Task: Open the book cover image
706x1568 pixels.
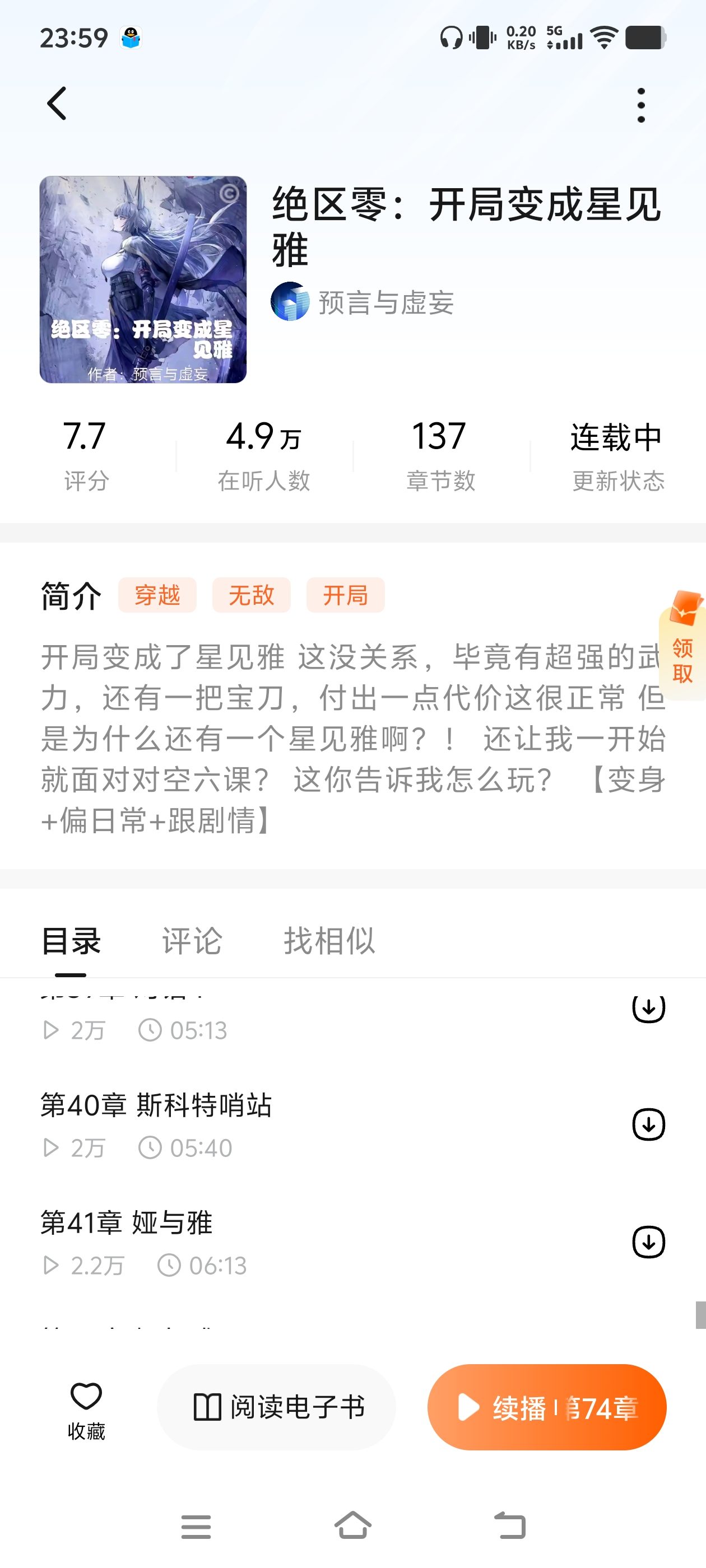Action: tap(143, 279)
